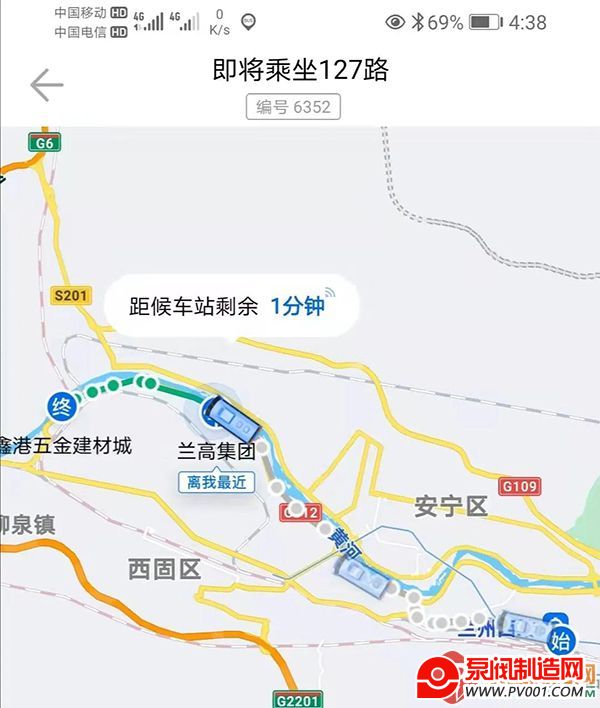This screenshot has width=600, height=708.
Task: Select the 始 starting stop marker
Action: coord(561,638)
